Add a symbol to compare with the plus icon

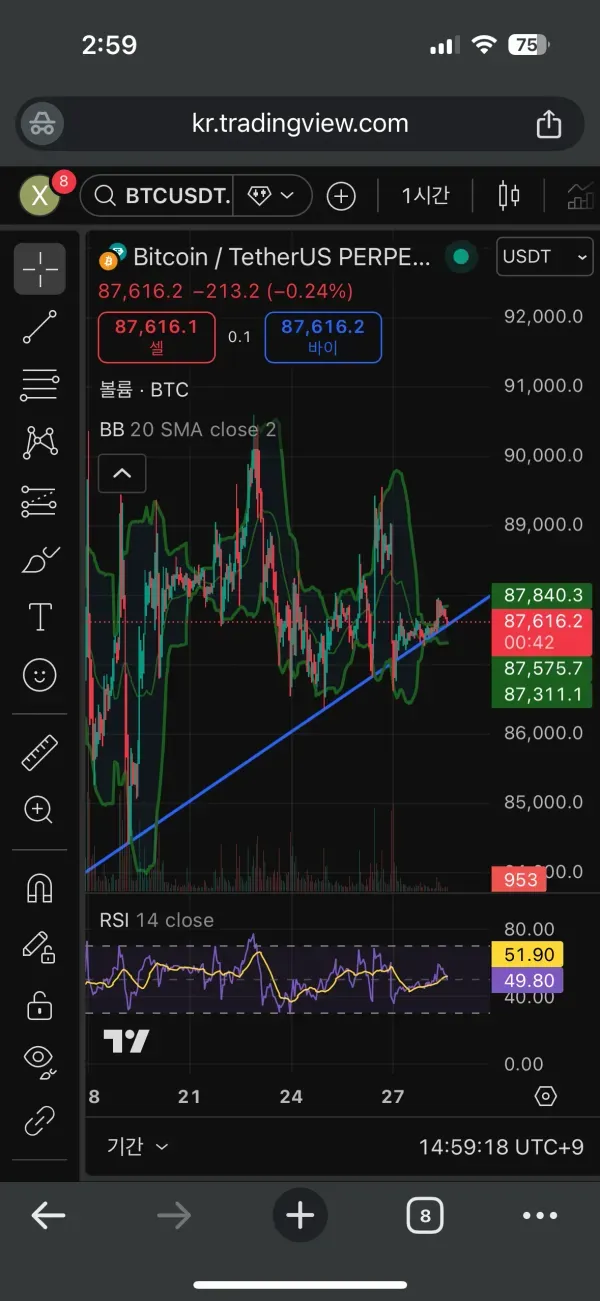341,196
